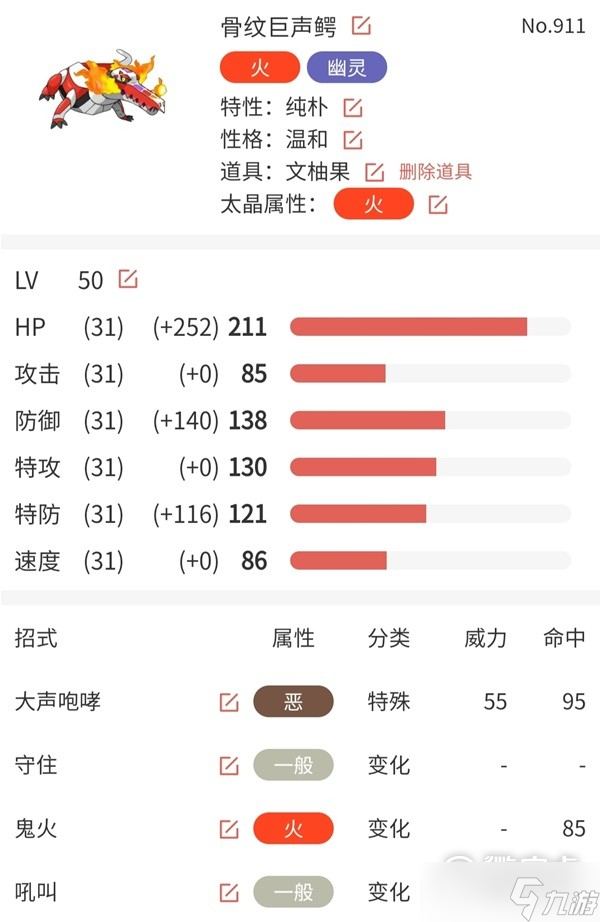Viewport: 600px width, 922px height.
Task: Edit the ability 纯朴
Action: 352,107
